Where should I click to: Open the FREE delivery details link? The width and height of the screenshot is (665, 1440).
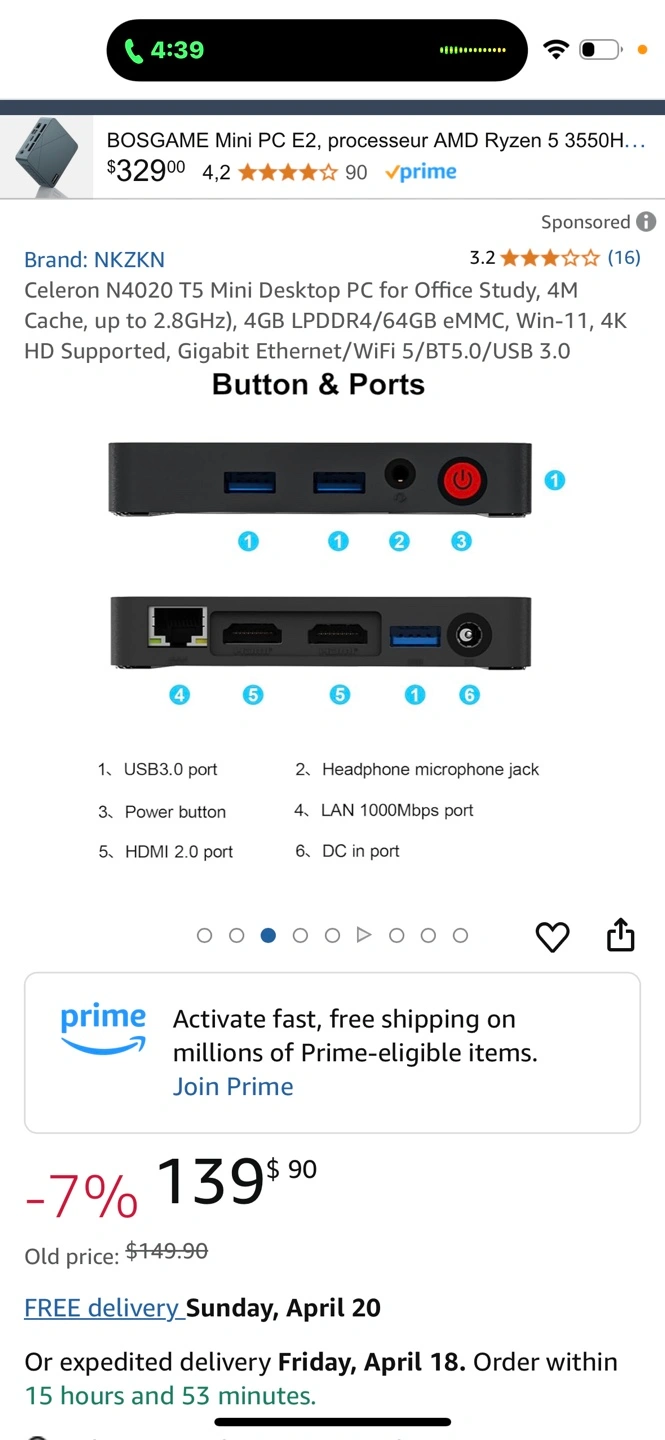click(104, 1308)
